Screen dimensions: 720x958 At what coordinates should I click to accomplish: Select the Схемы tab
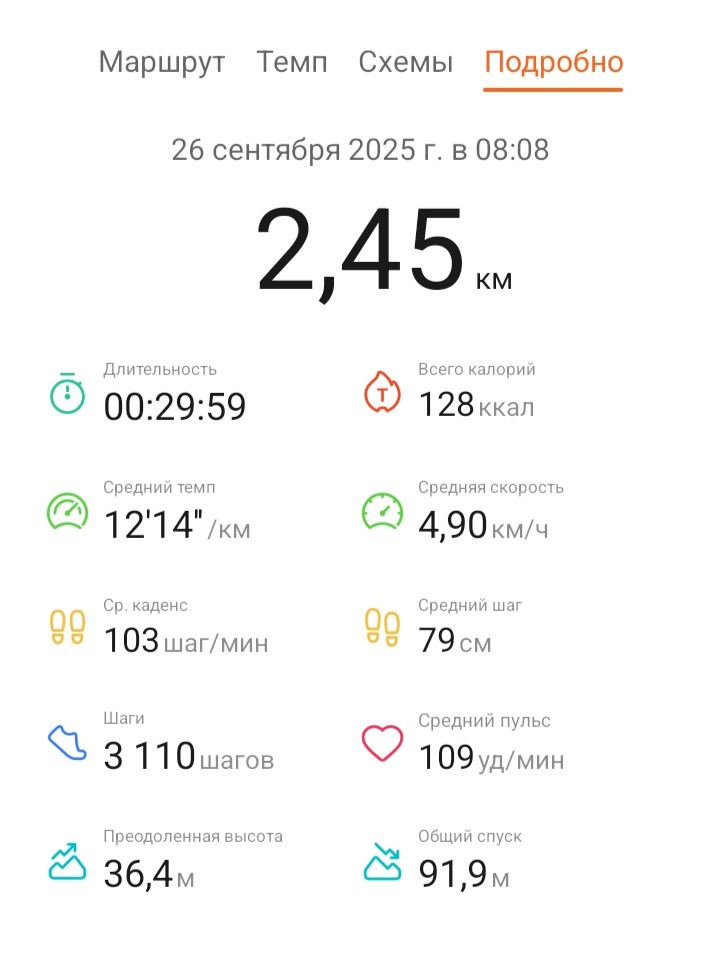tap(406, 62)
